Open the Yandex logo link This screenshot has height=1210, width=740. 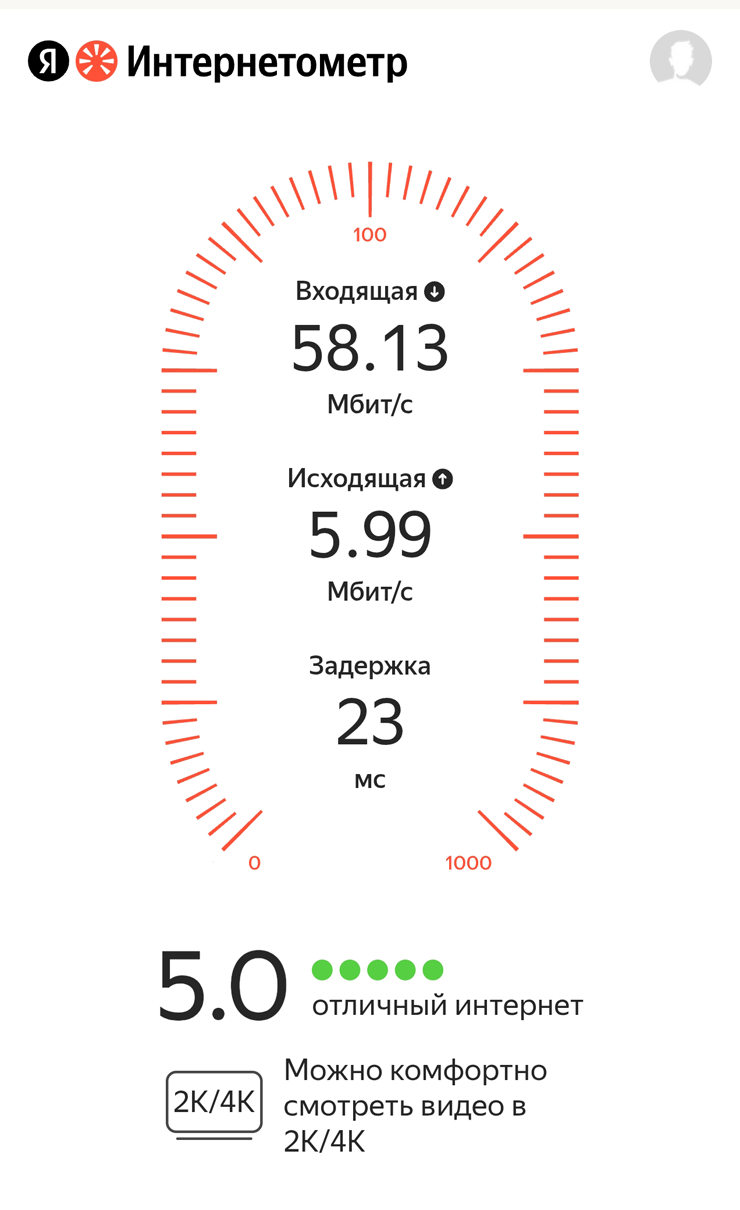click(48, 62)
